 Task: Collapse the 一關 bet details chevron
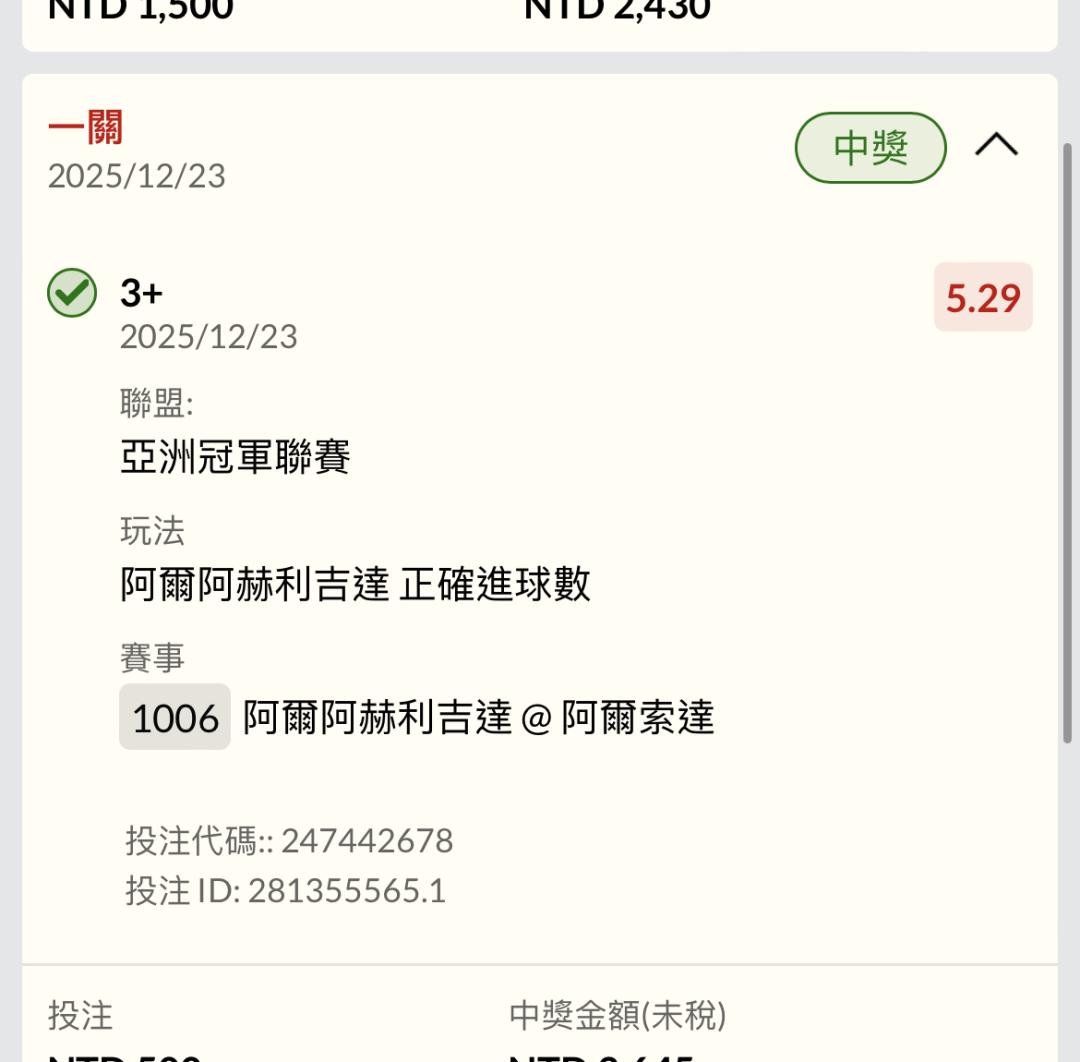pos(996,146)
